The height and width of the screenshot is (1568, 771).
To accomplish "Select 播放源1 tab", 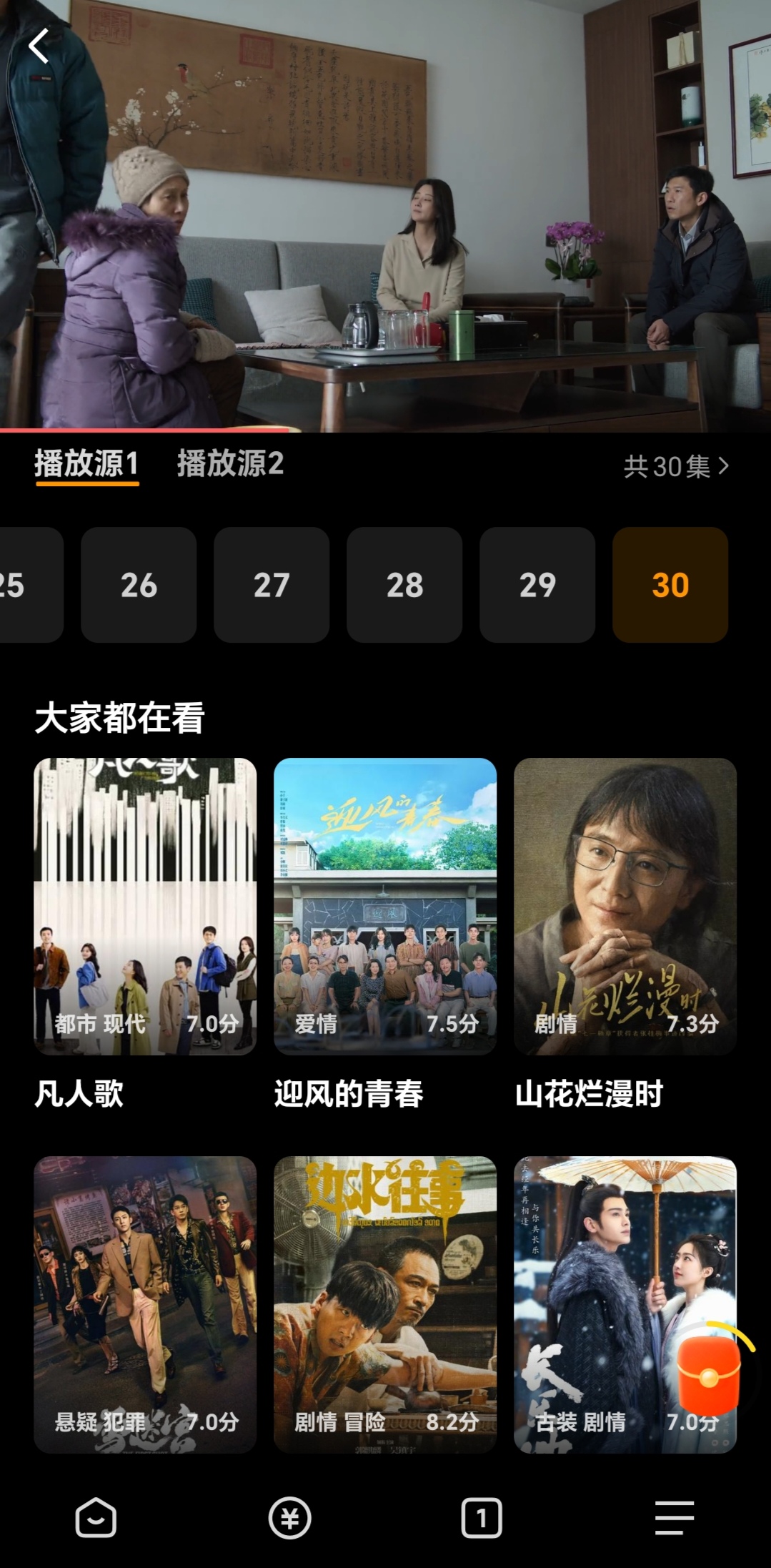I will (x=86, y=464).
